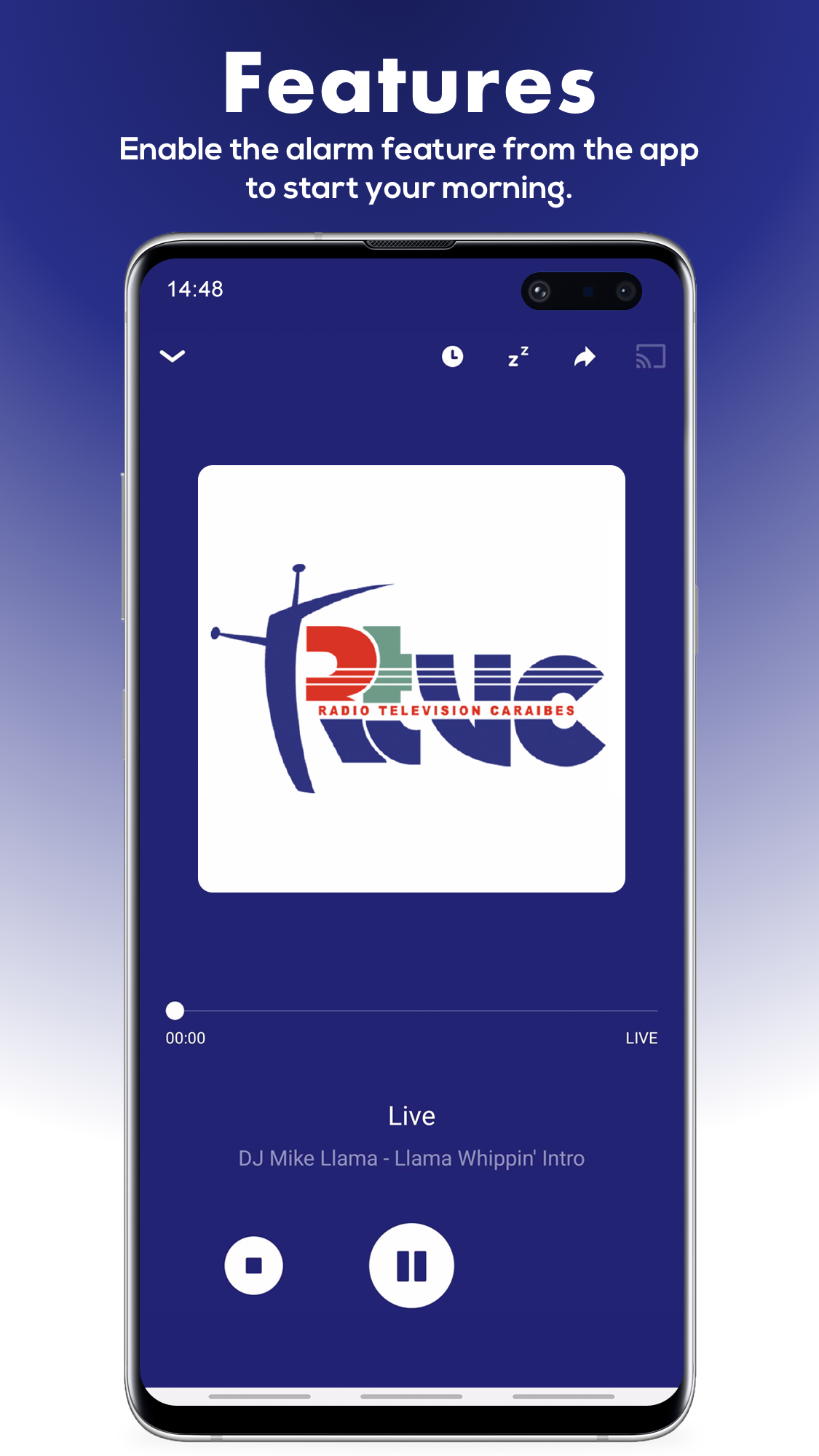Viewport: 819px width, 1456px height.
Task: Tap the cast screen icon in the toolbar
Action: [x=652, y=357]
